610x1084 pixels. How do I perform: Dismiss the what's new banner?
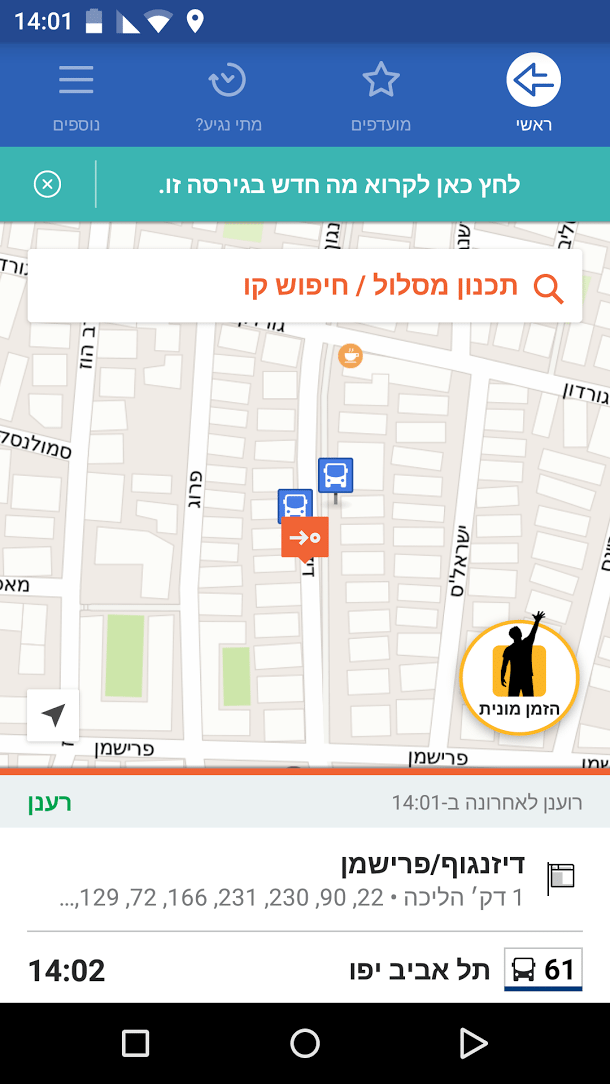click(48, 185)
